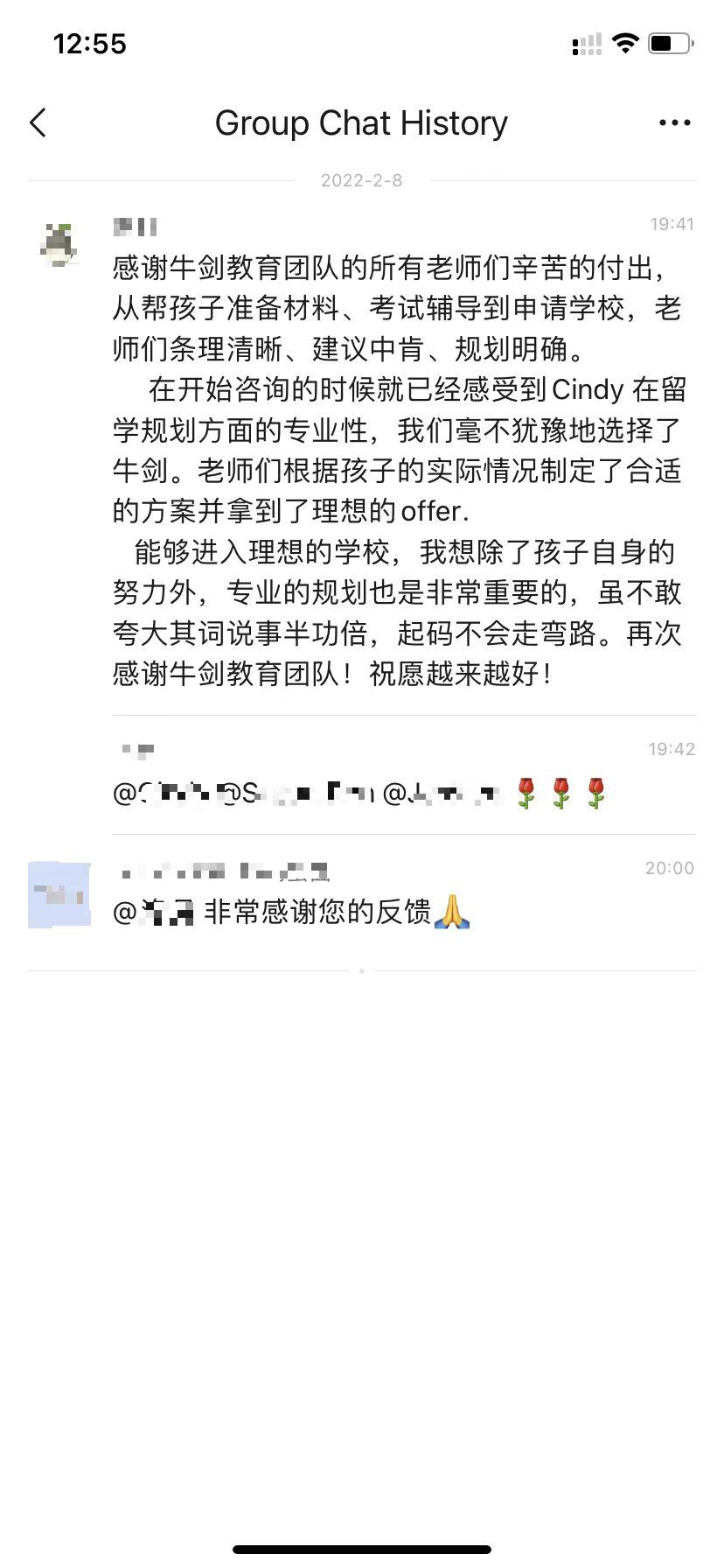Open avatar of the 19:41 message sender

click(x=59, y=244)
